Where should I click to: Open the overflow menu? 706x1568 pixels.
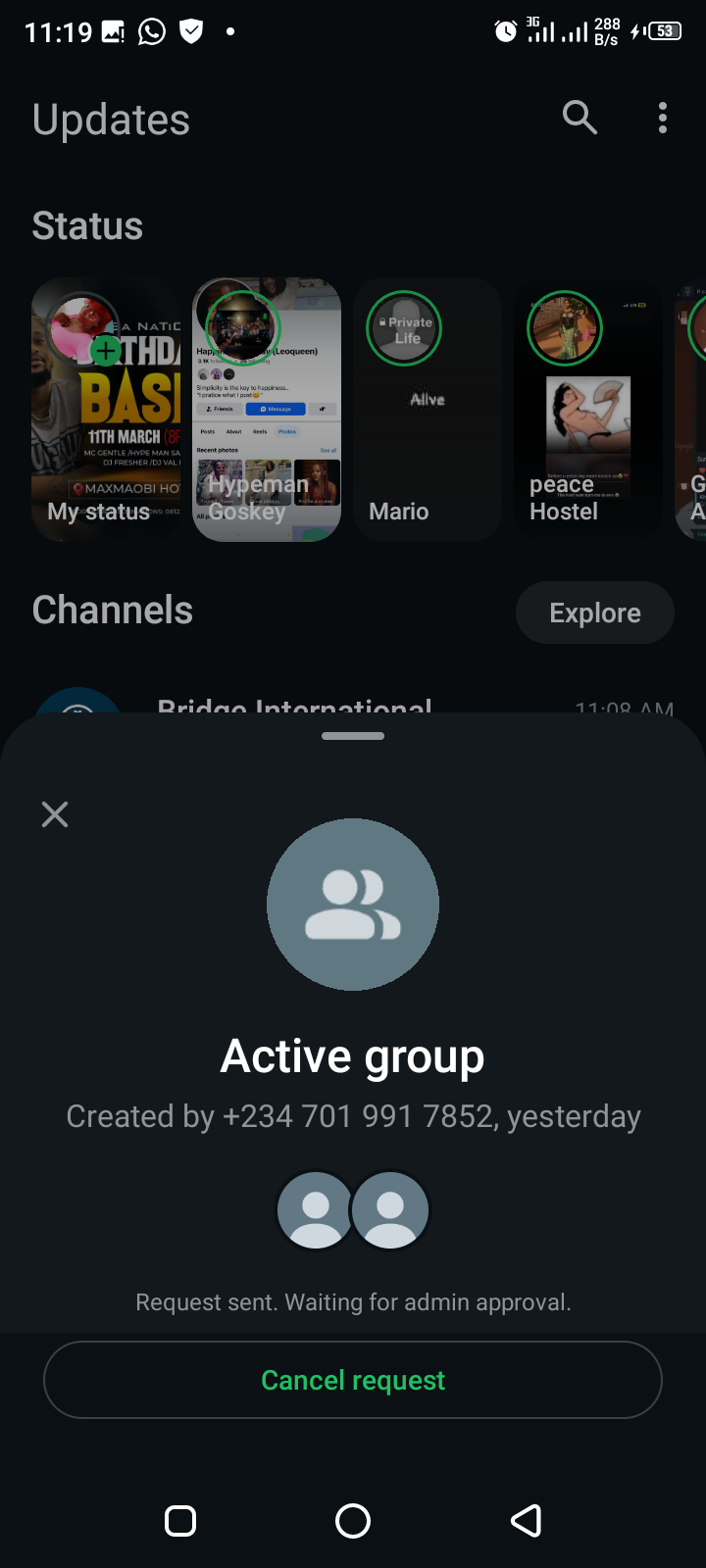tap(663, 119)
